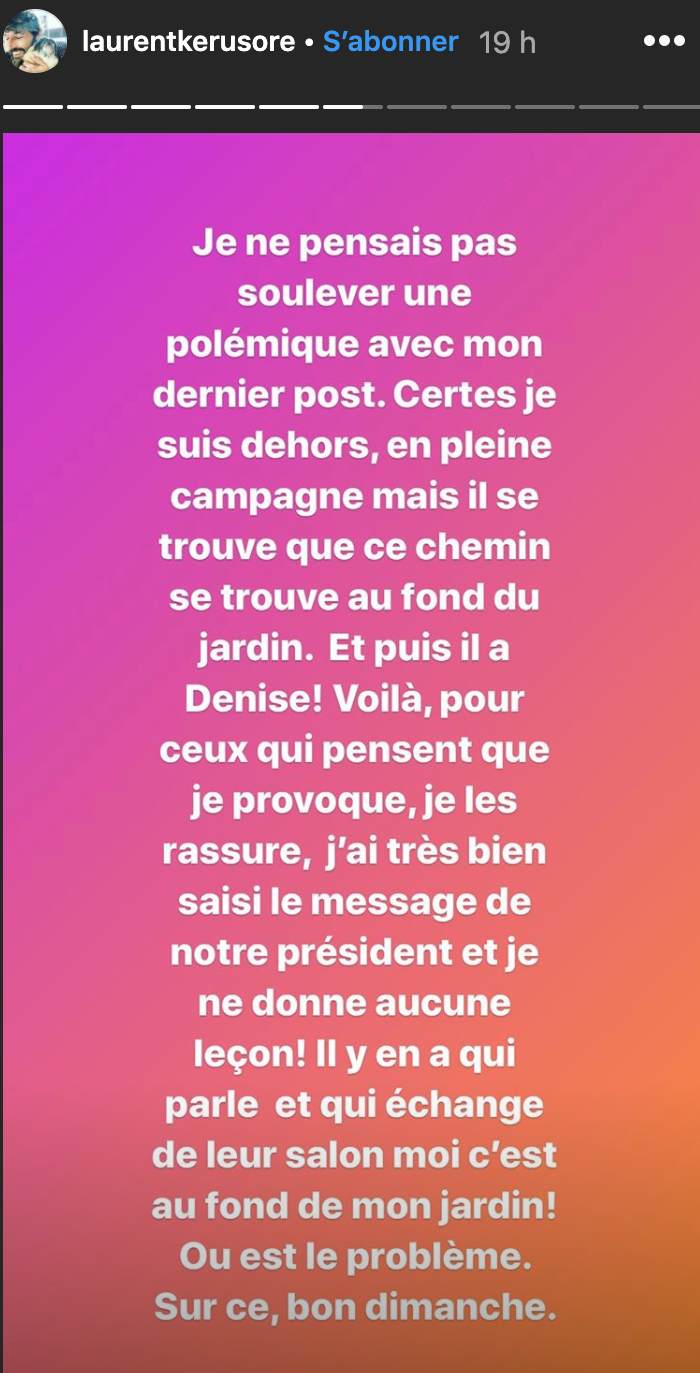This screenshot has width=700, height=1373.
Task: Follow the account with S'abonner
Action: [390, 42]
